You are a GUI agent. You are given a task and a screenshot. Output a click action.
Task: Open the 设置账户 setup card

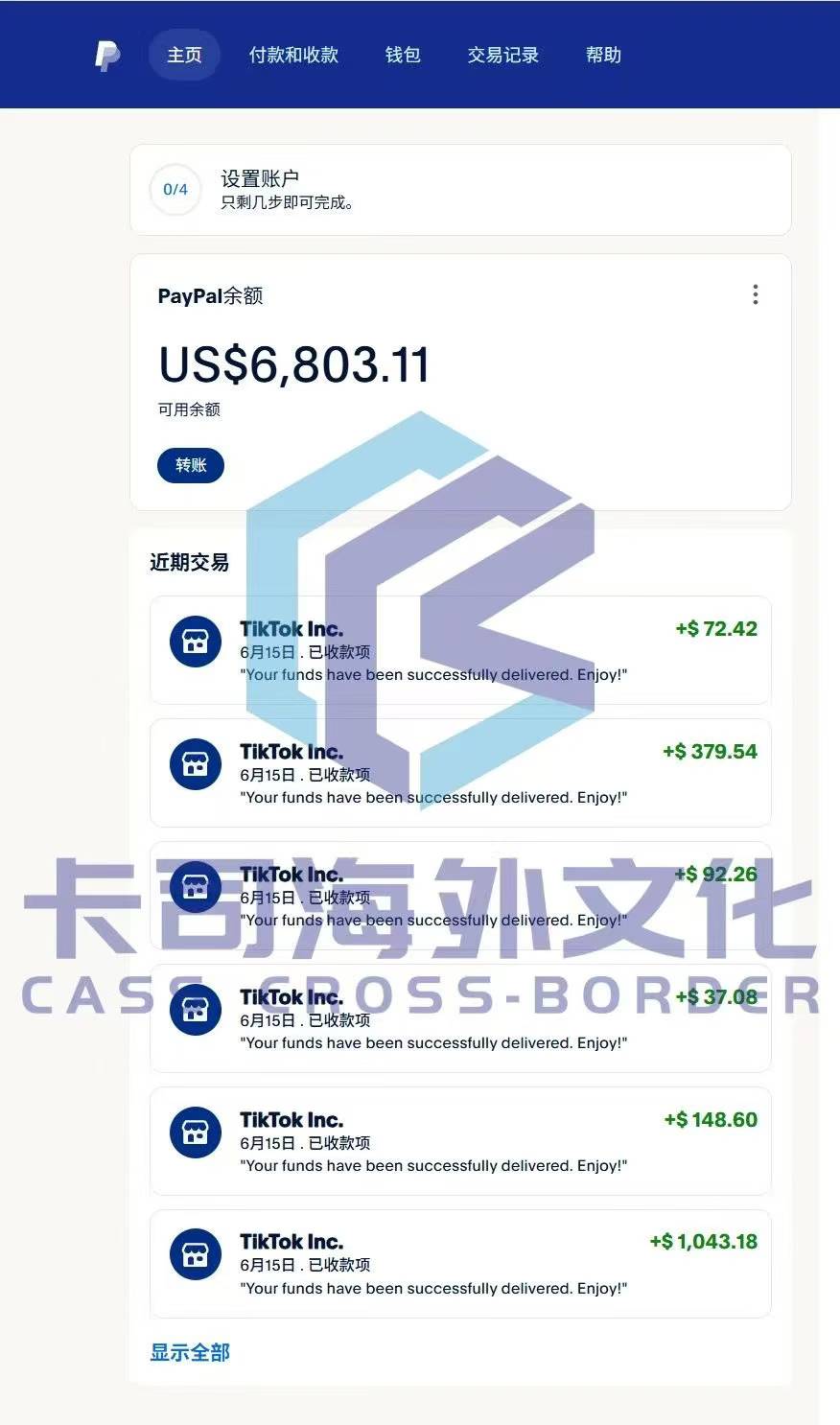[460, 190]
